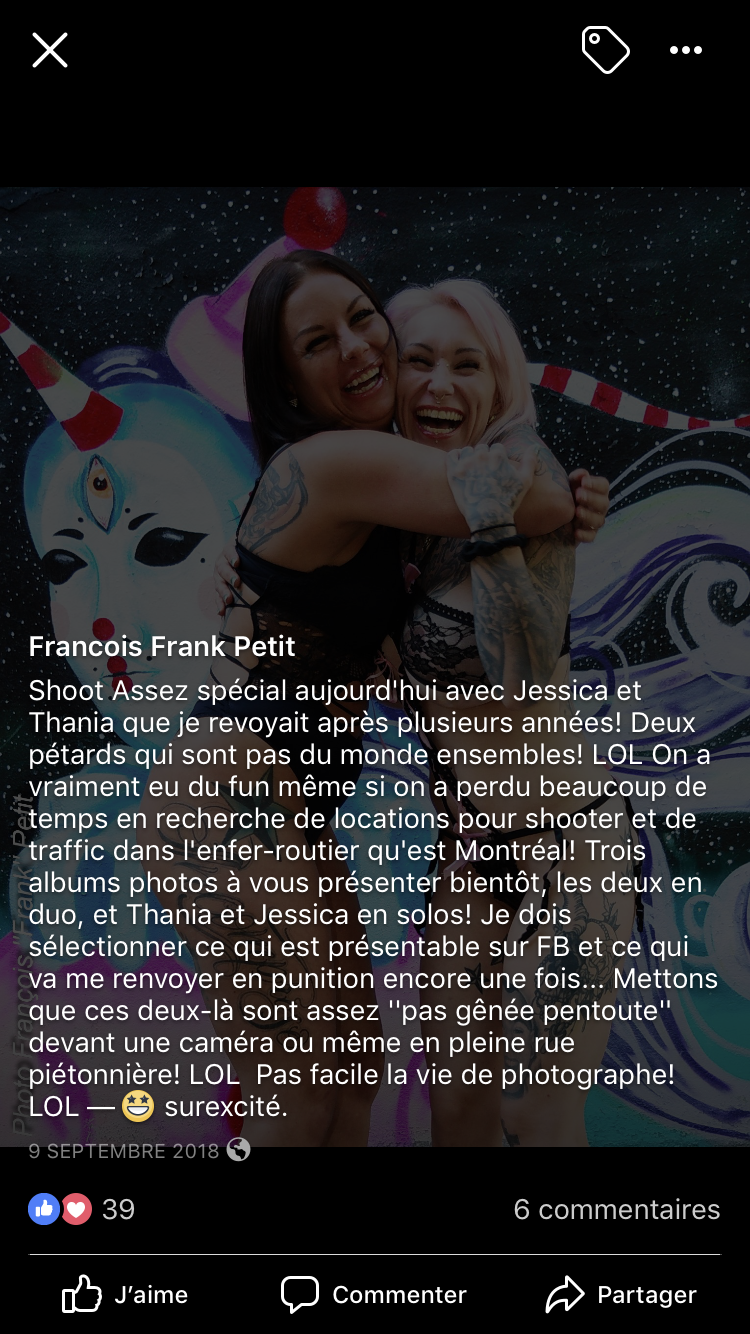Like the photo with J'aime
Image resolution: width=750 pixels, height=1334 pixels.
coord(125,1294)
